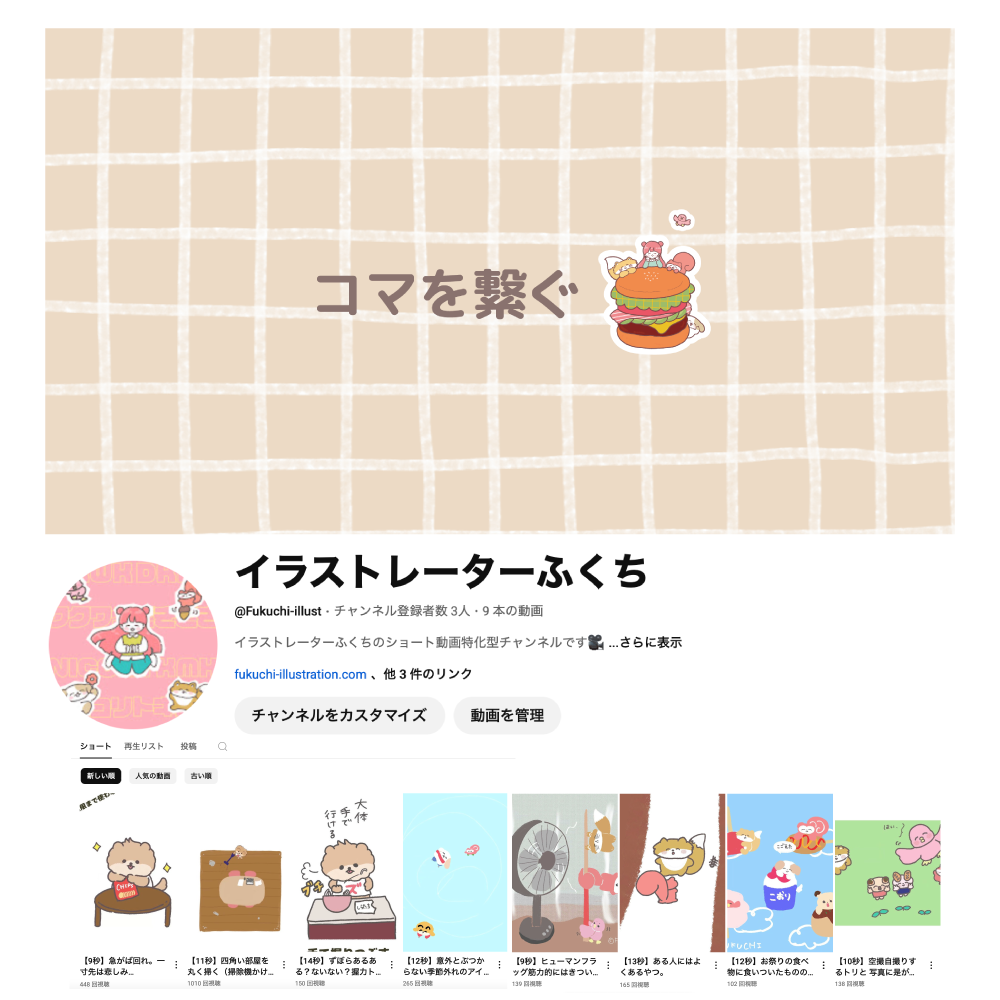The image size is (1000, 1000).
Task: Sort shorts by 古い順
Action: pyautogui.click(x=201, y=776)
